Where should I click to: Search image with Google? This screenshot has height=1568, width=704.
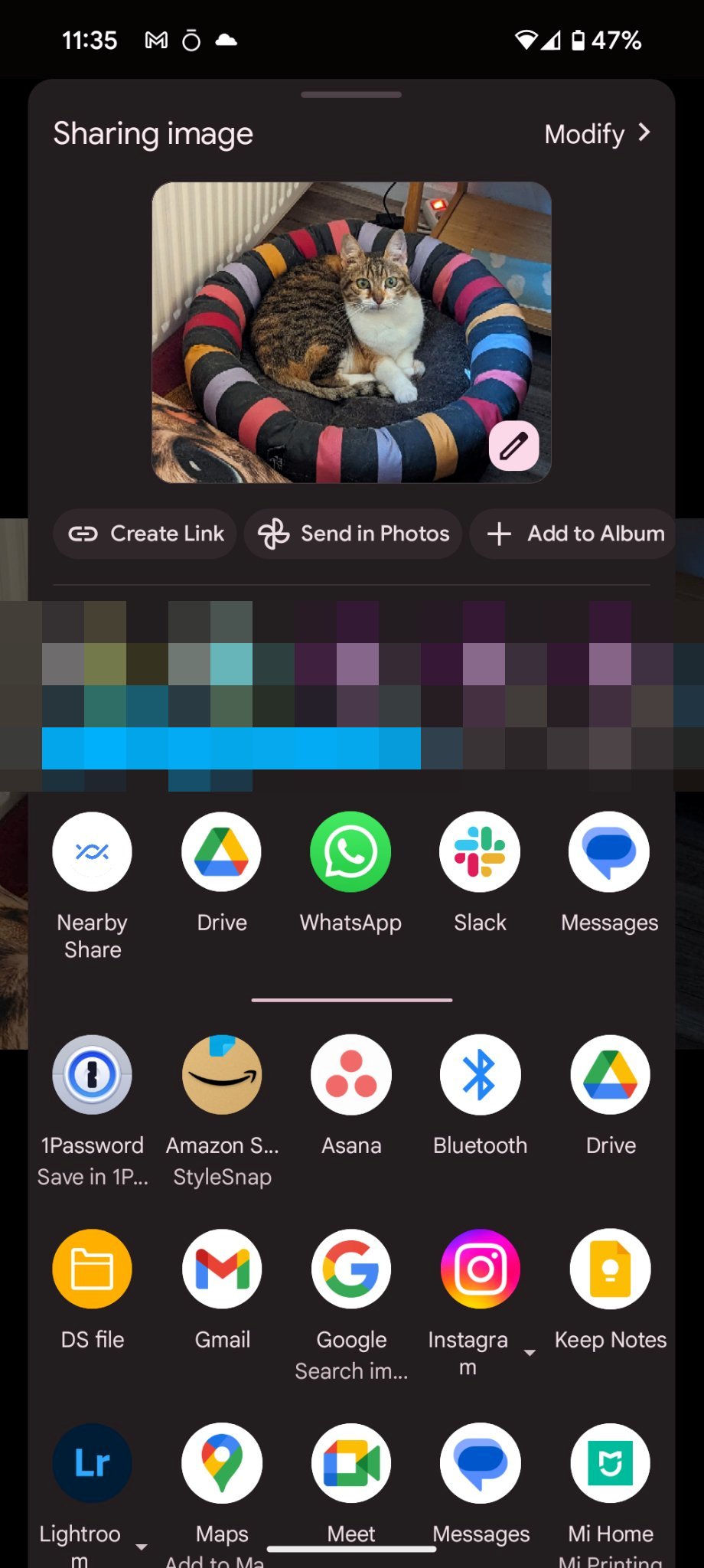351,1269
